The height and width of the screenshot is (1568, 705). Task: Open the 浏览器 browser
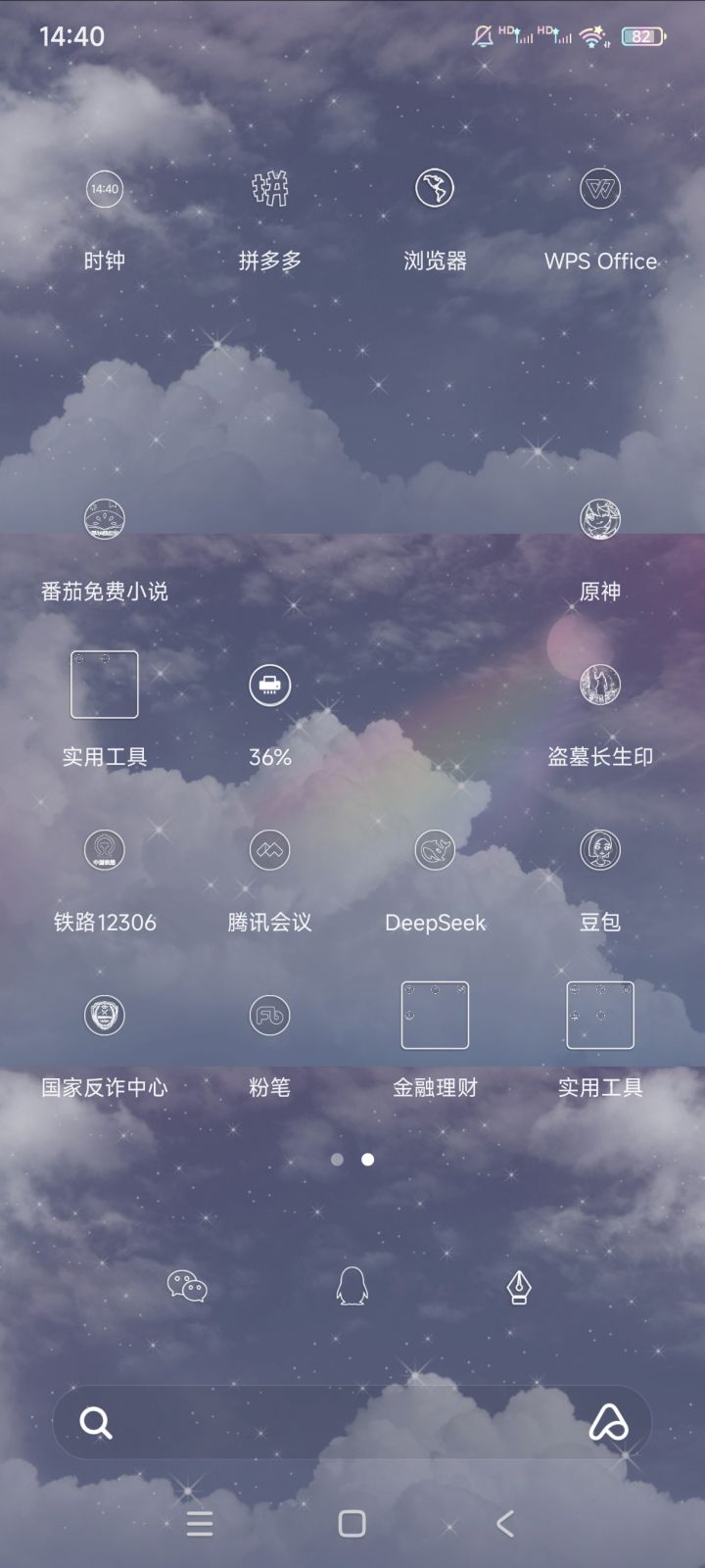435,191
